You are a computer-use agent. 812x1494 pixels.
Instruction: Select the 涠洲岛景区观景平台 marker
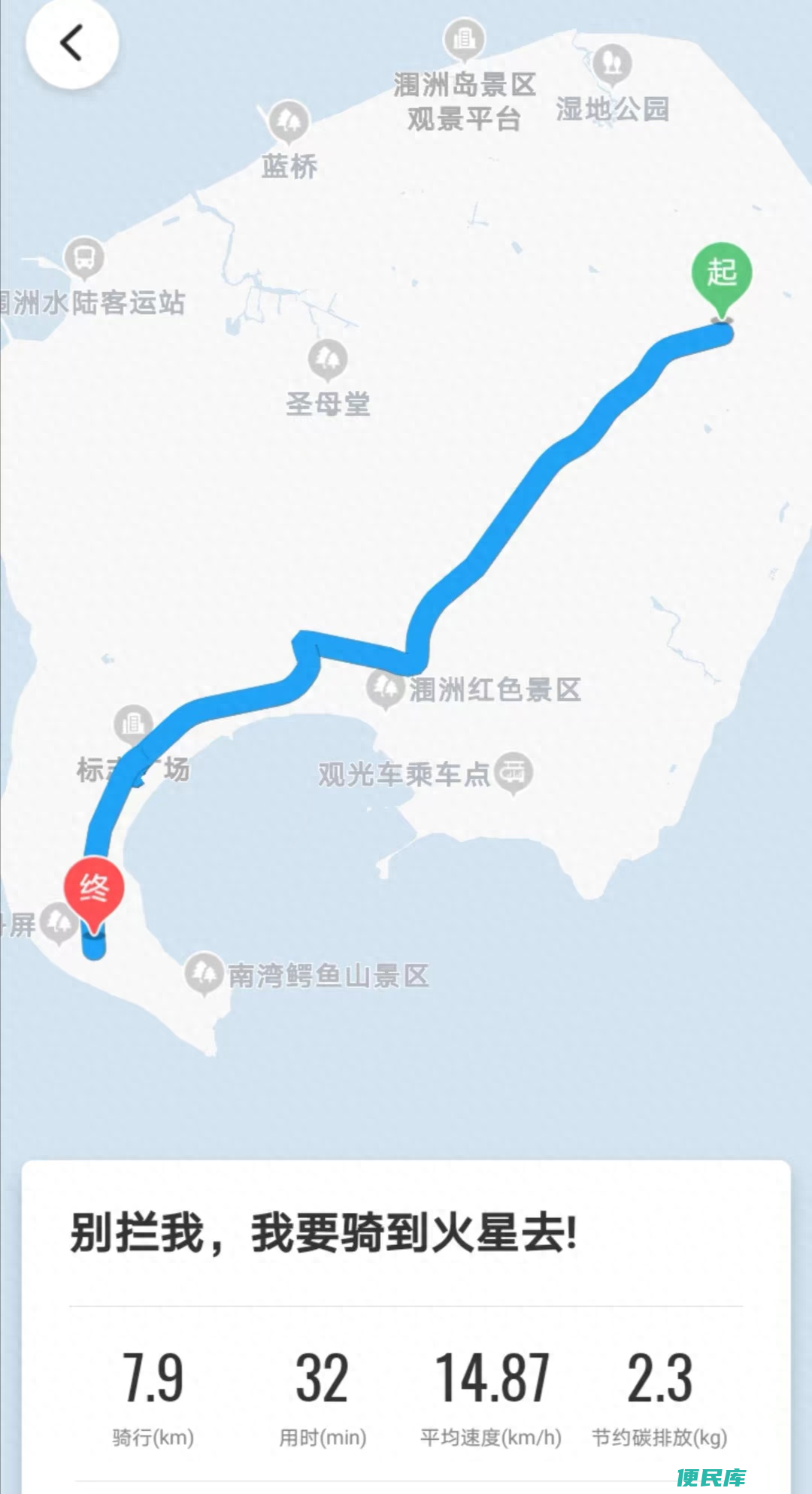click(x=464, y=41)
